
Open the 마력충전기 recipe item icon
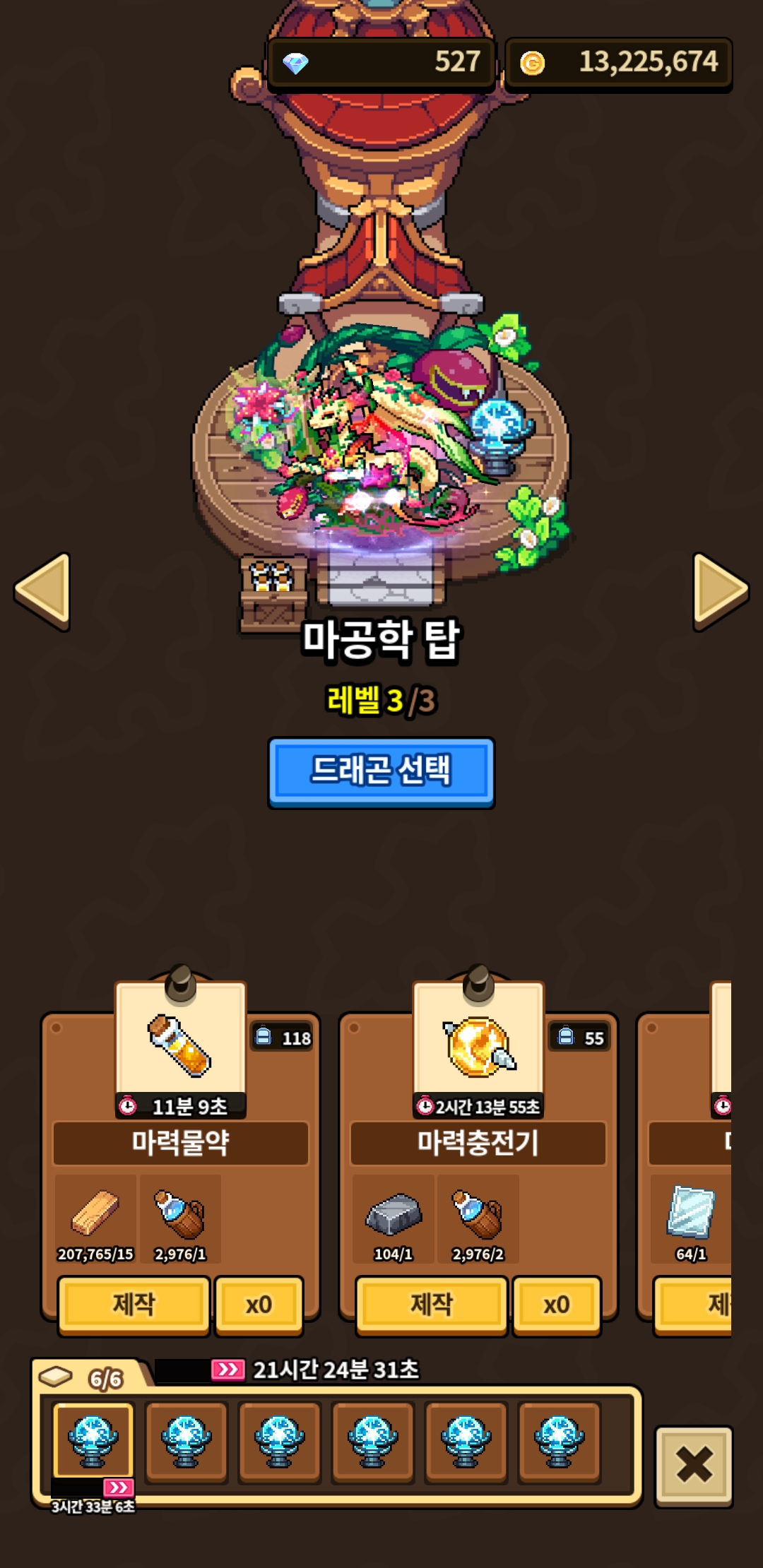pos(478,1045)
